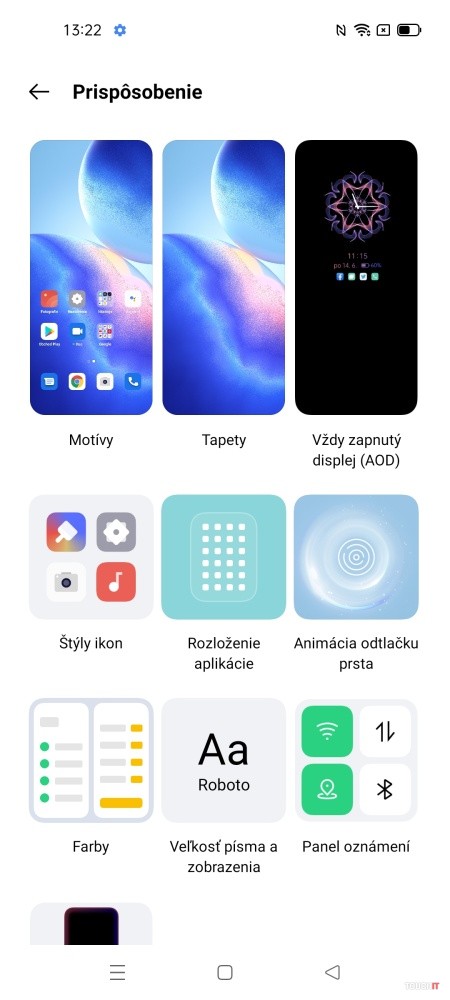The width and height of the screenshot is (450, 1000).
Task: Go back from Prispôsobenie screen
Action: point(39,92)
